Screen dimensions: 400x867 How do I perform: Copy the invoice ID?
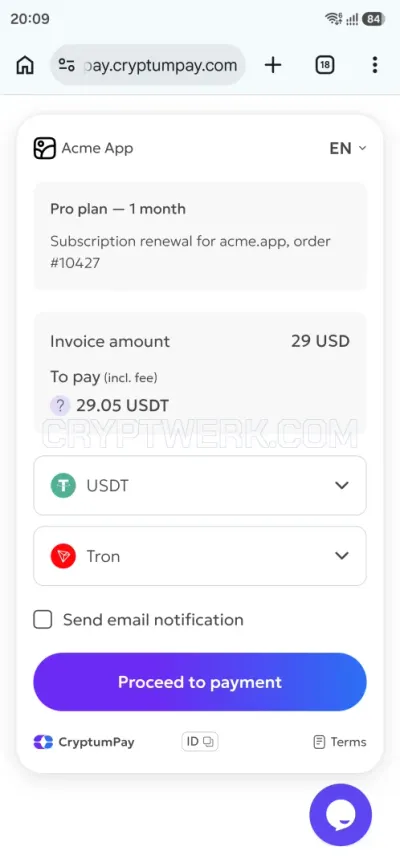pyautogui.click(x=200, y=742)
